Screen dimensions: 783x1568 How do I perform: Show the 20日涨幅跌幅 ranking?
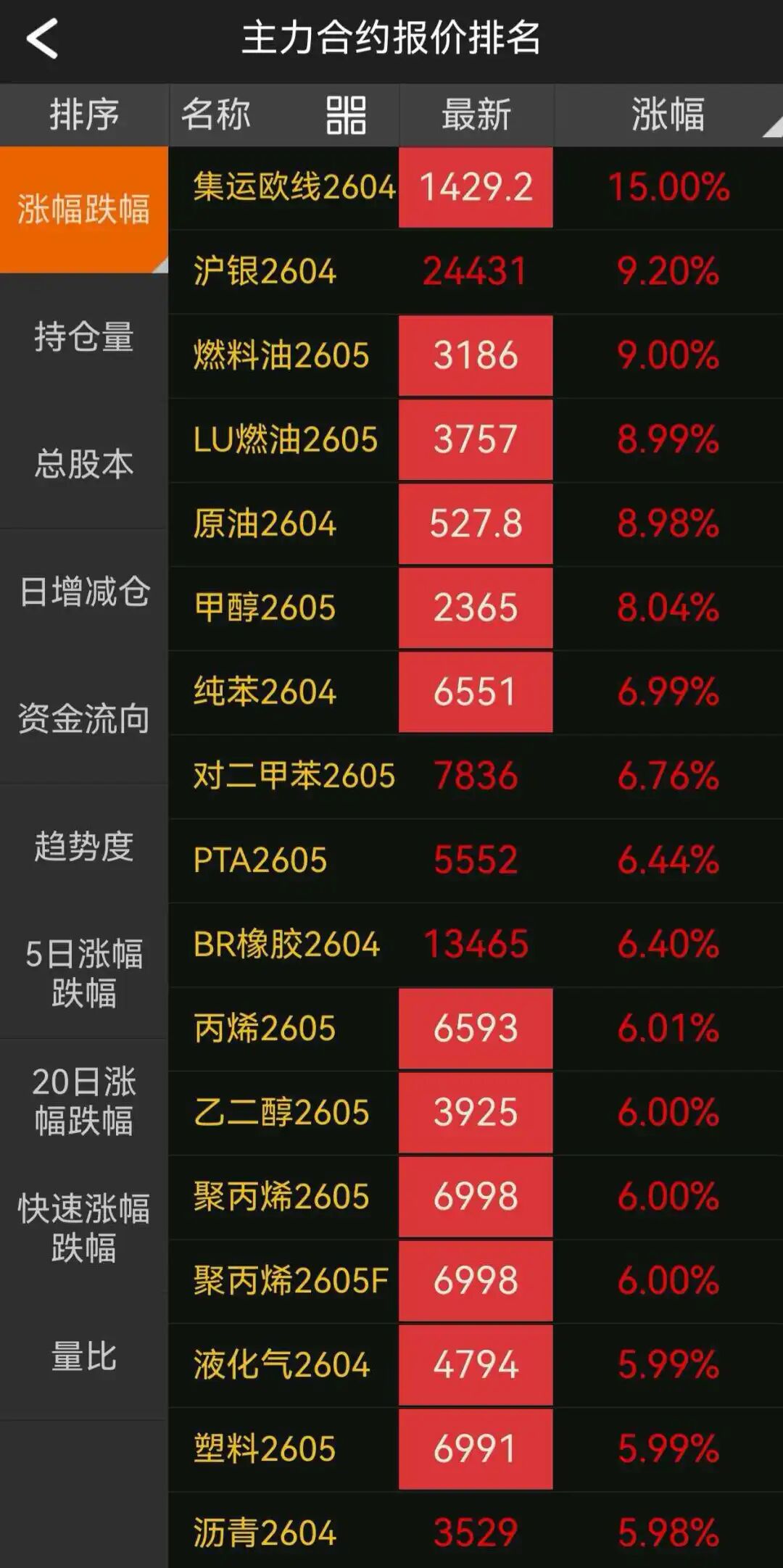[x=84, y=1100]
